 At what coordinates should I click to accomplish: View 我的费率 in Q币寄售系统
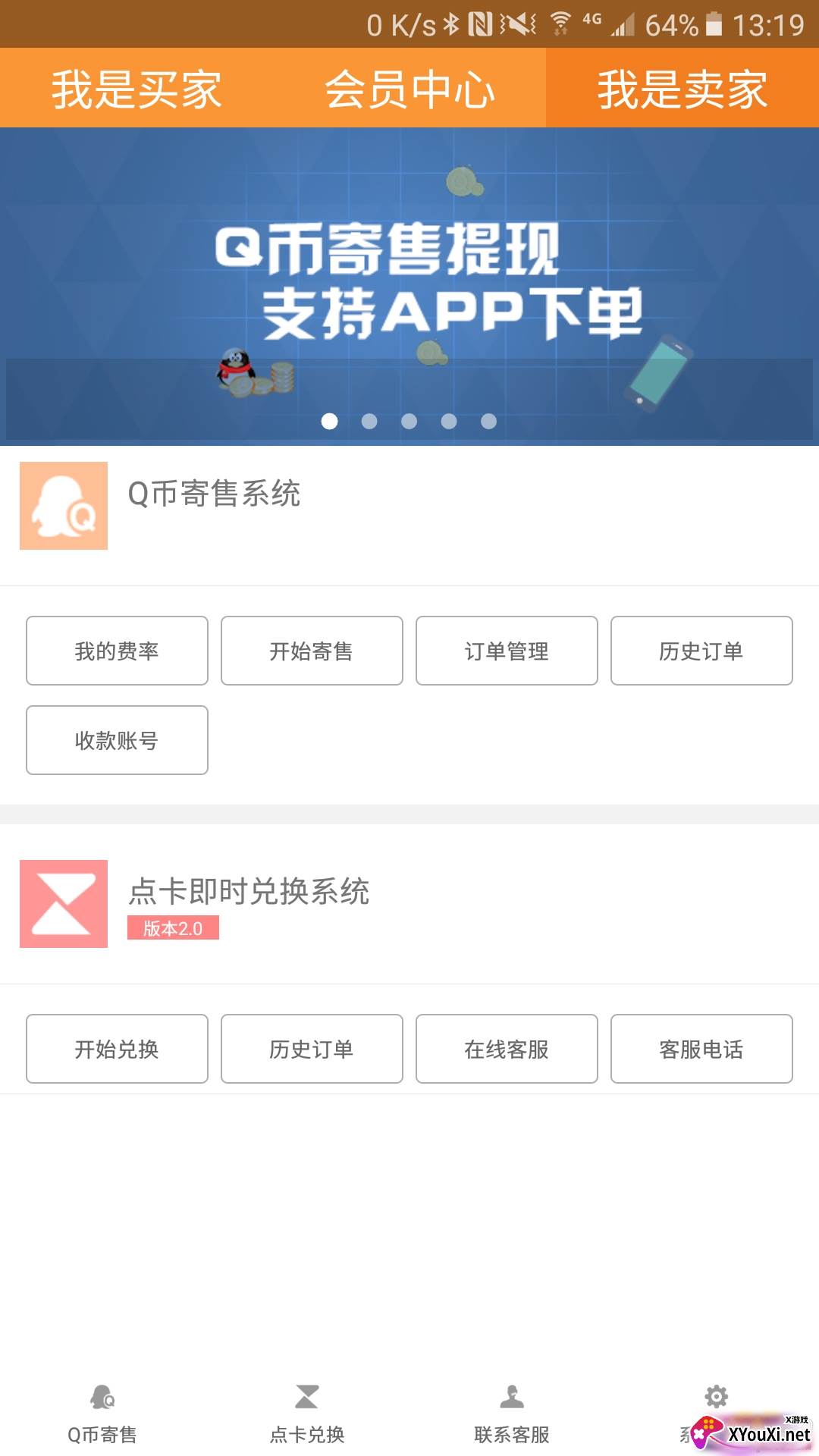(117, 651)
